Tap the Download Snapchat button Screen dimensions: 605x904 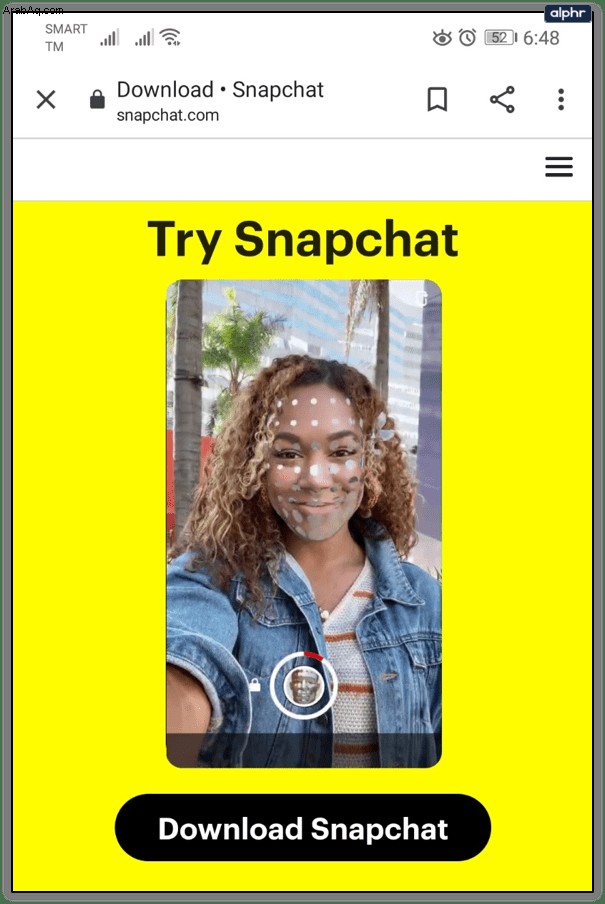[x=303, y=828]
